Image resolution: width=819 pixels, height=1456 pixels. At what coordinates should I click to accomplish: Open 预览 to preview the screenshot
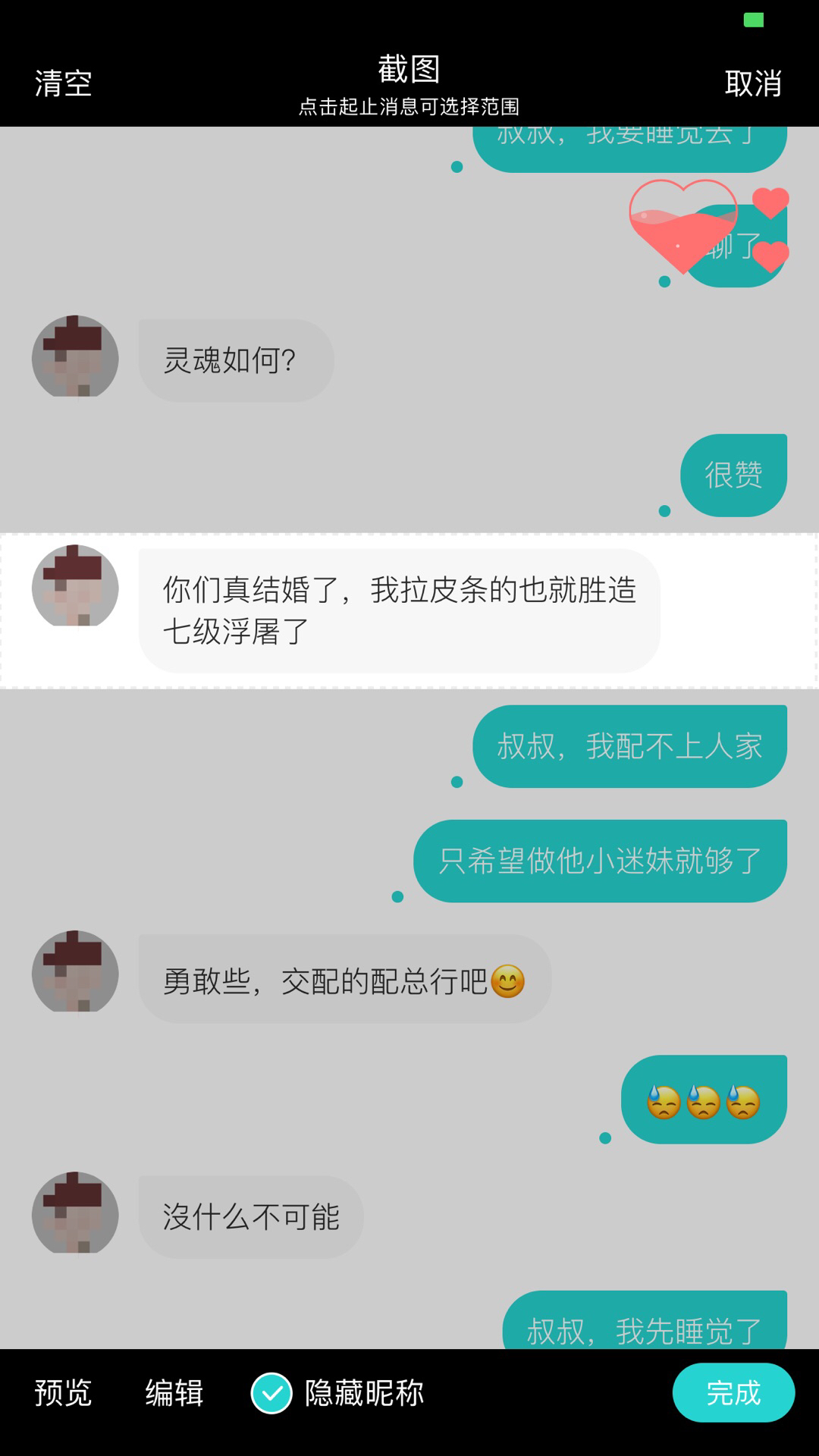tap(63, 1393)
